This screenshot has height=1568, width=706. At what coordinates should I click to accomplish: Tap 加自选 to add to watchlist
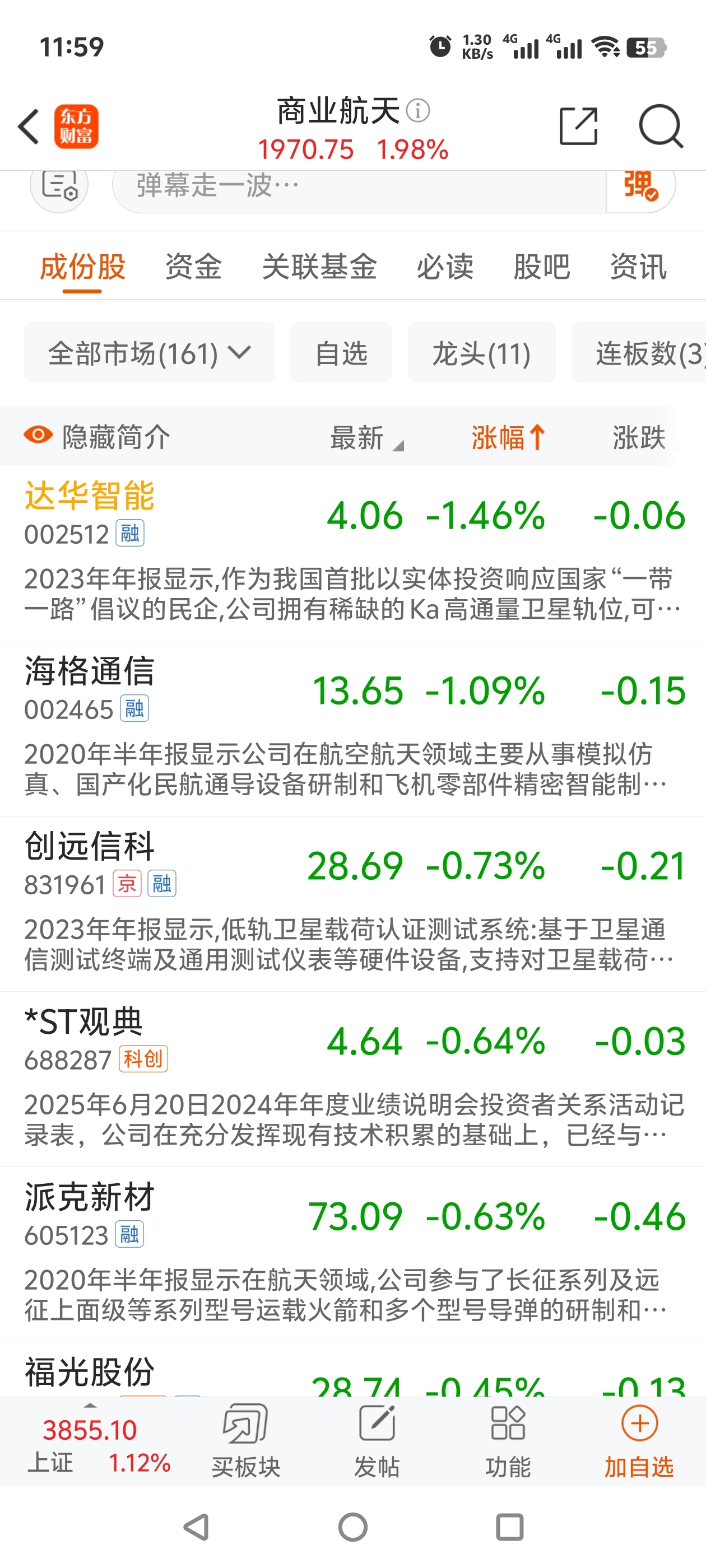(639, 1442)
